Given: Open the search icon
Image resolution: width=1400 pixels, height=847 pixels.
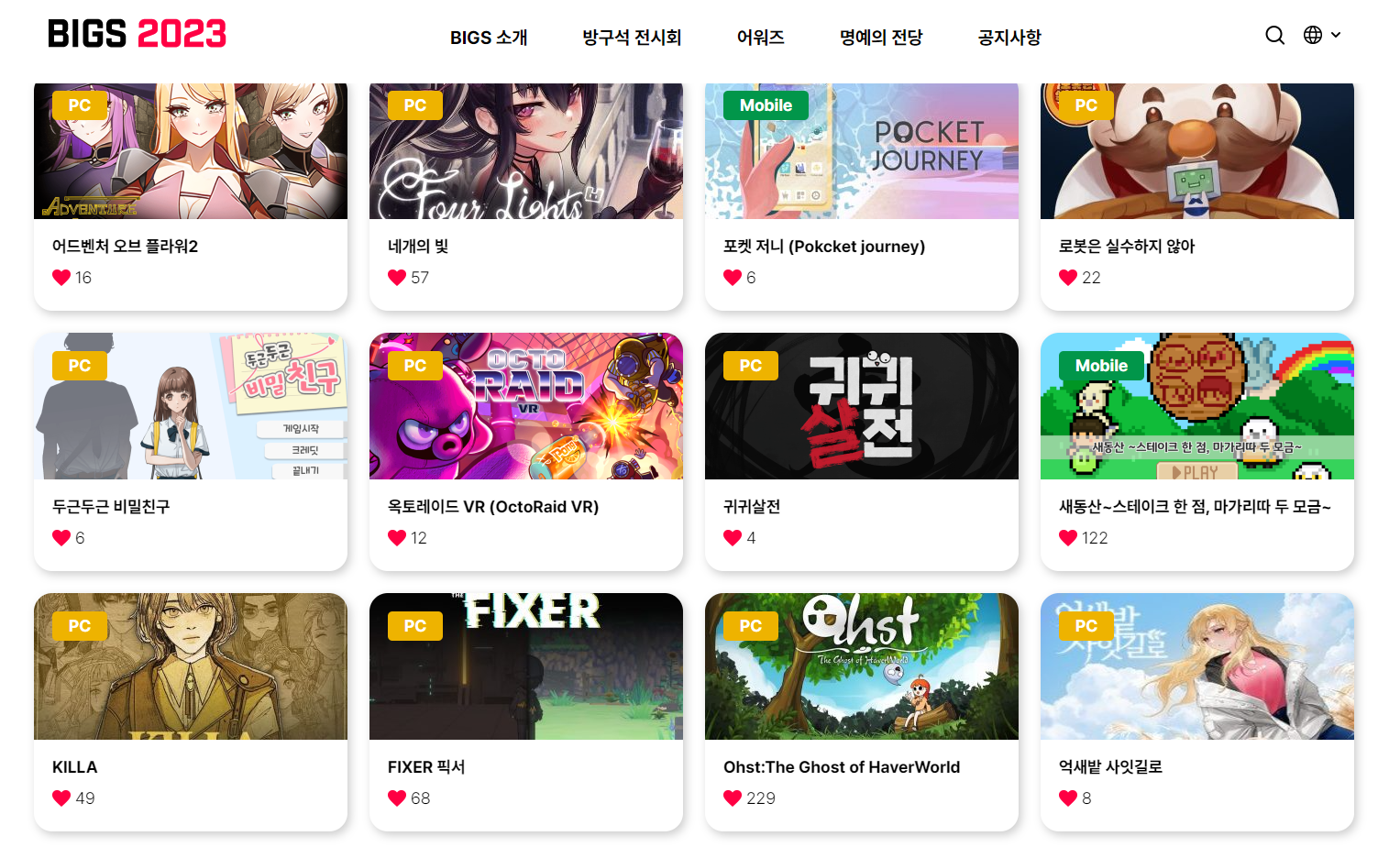Looking at the screenshot, I should pyautogui.click(x=1274, y=36).
